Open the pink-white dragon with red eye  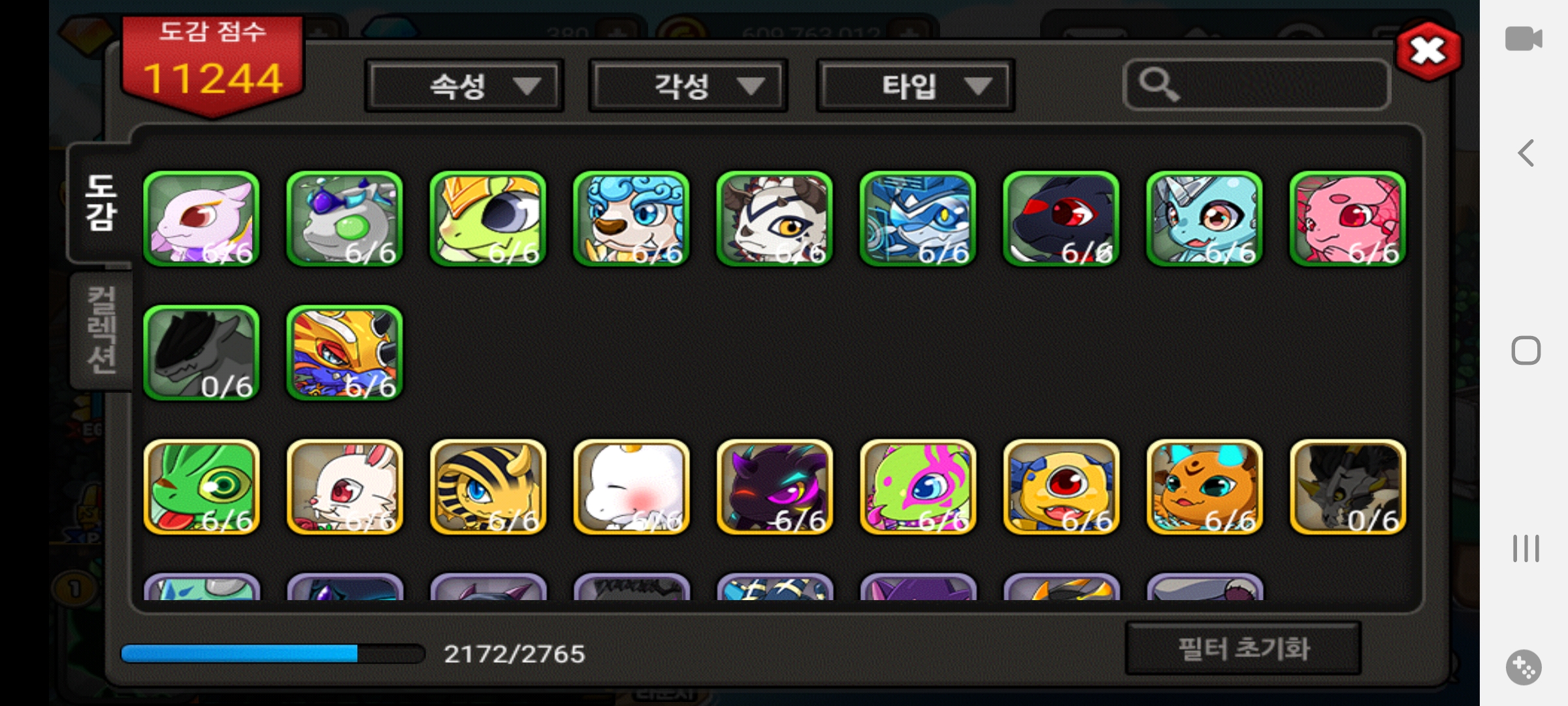(201, 219)
